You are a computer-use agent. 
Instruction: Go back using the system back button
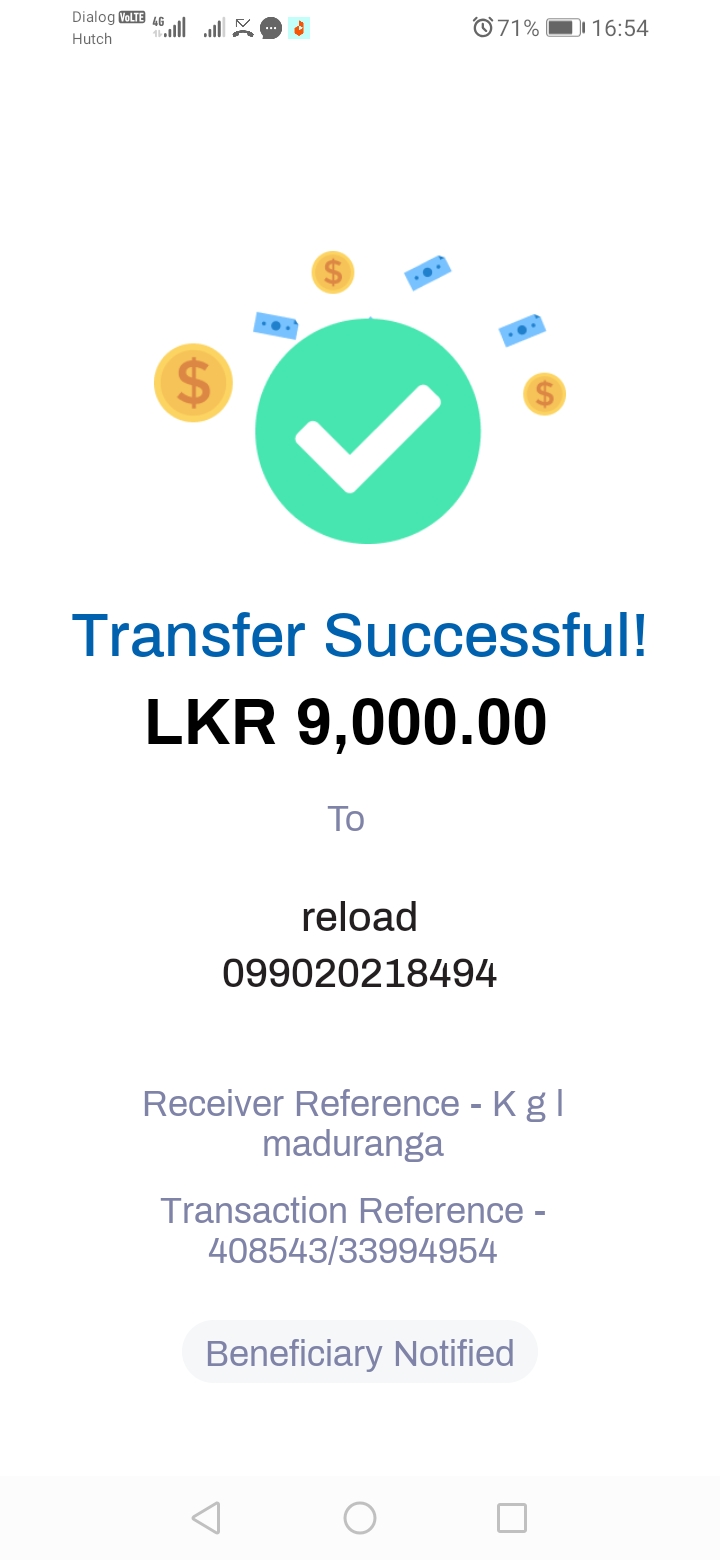point(206,1517)
